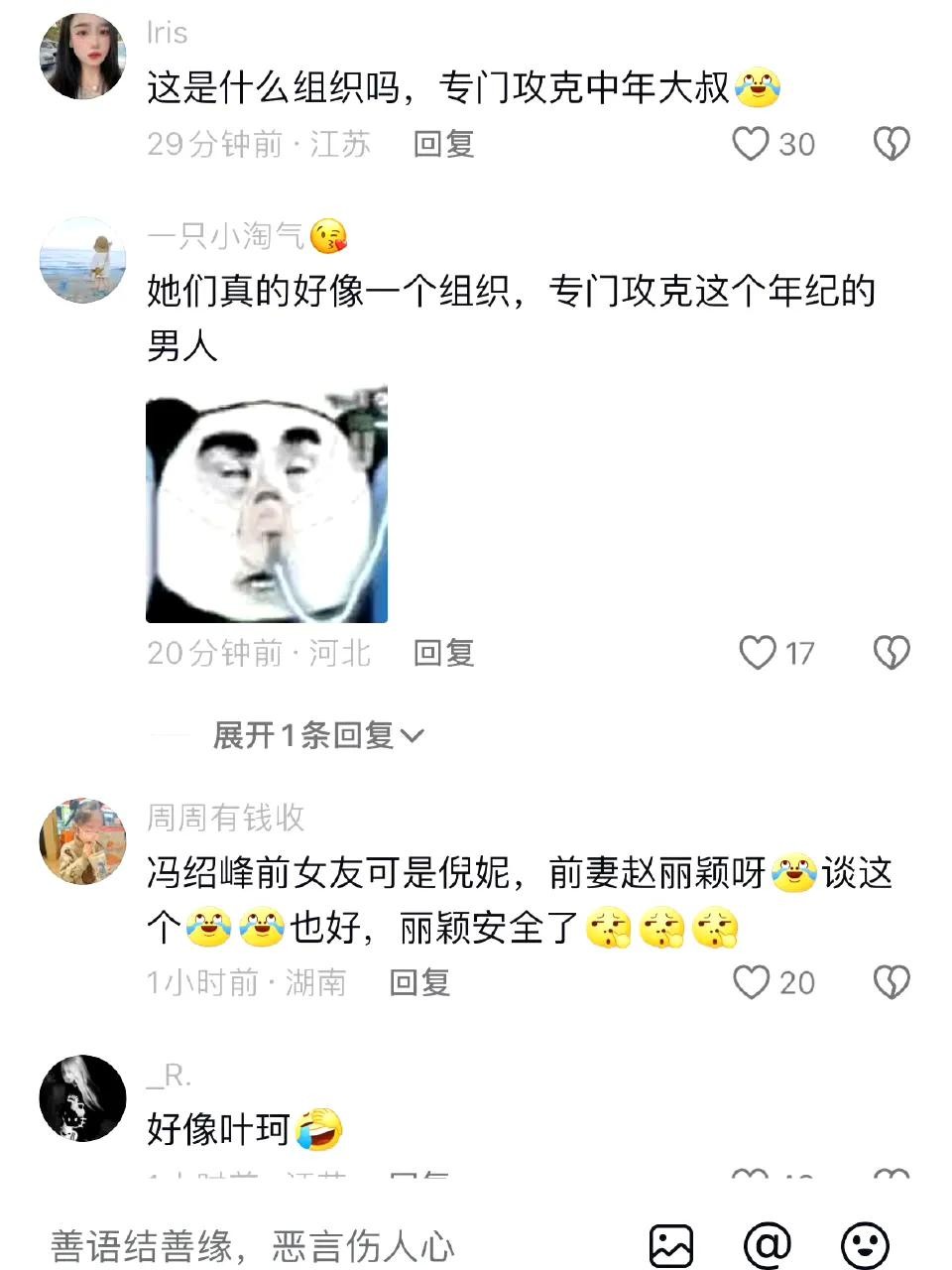Like Iris's comment about 中年大叔

[x=752, y=144]
